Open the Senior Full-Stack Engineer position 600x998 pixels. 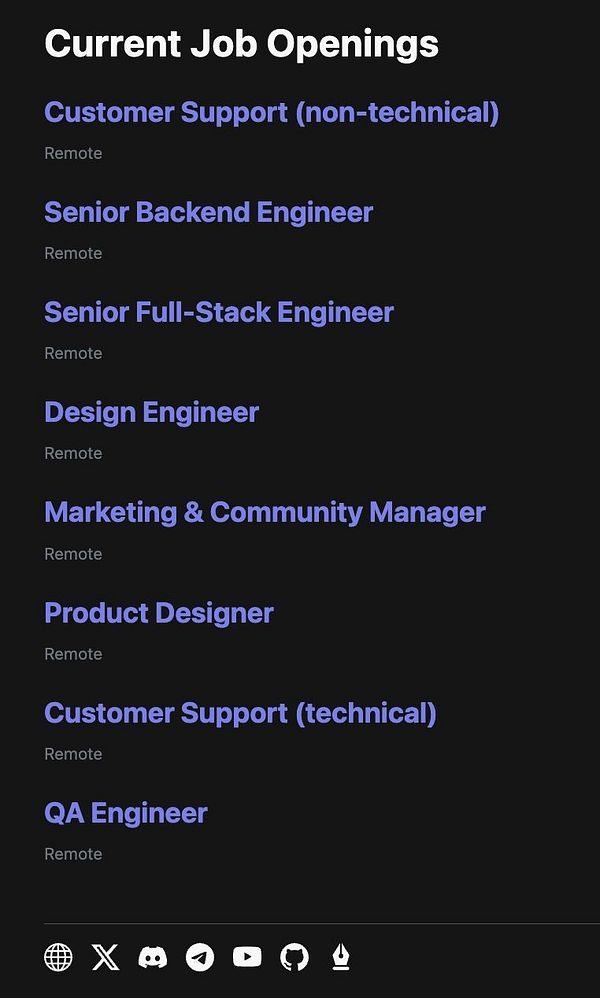(219, 312)
